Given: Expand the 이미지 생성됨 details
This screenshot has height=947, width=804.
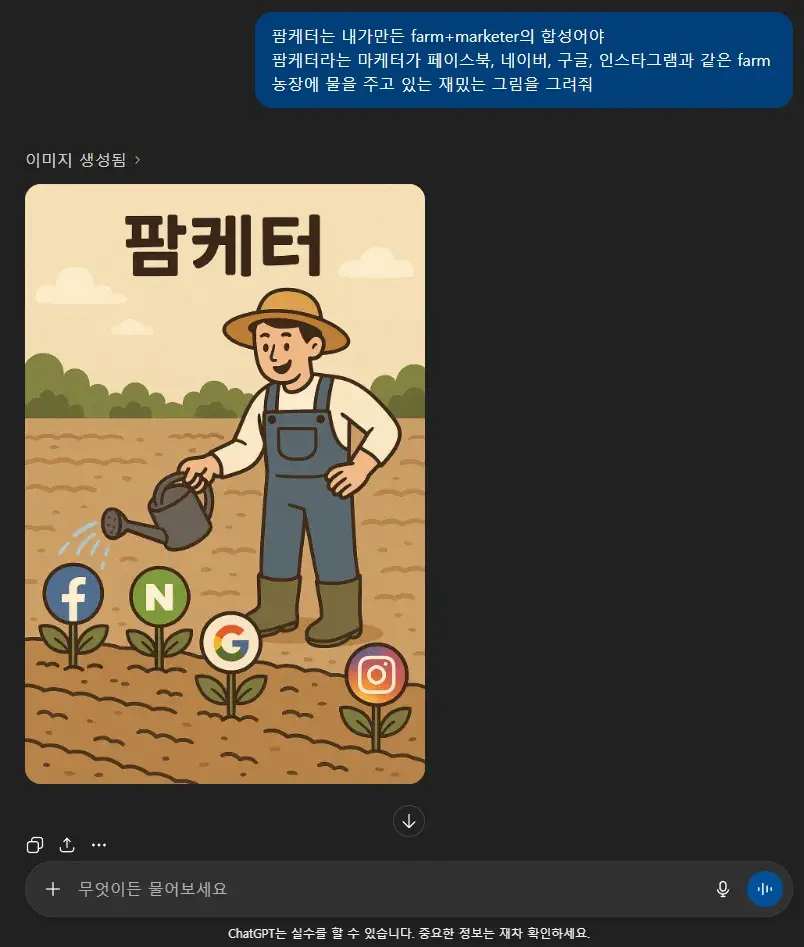Looking at the screenshot, I should coord(84,159).
